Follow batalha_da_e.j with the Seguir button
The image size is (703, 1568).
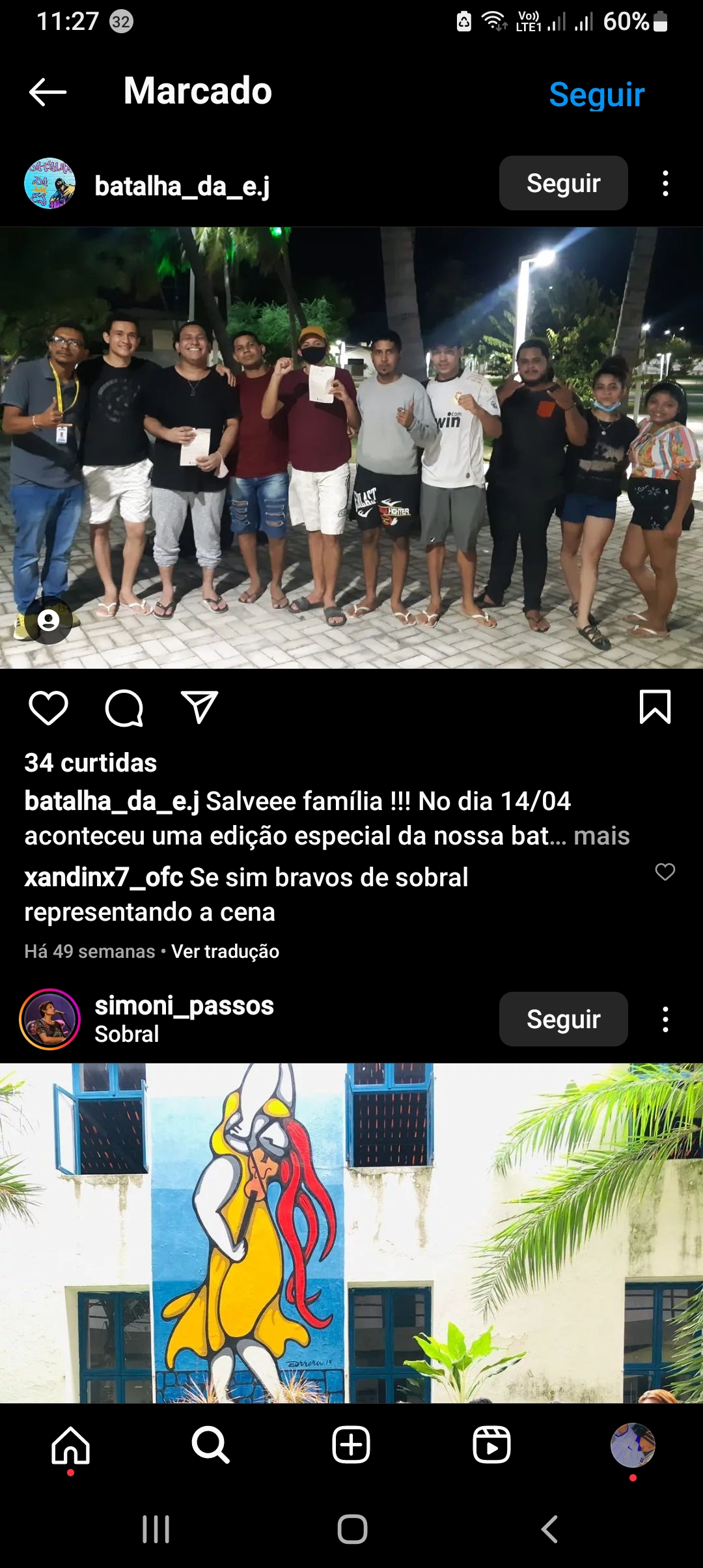tap(563, 184)
